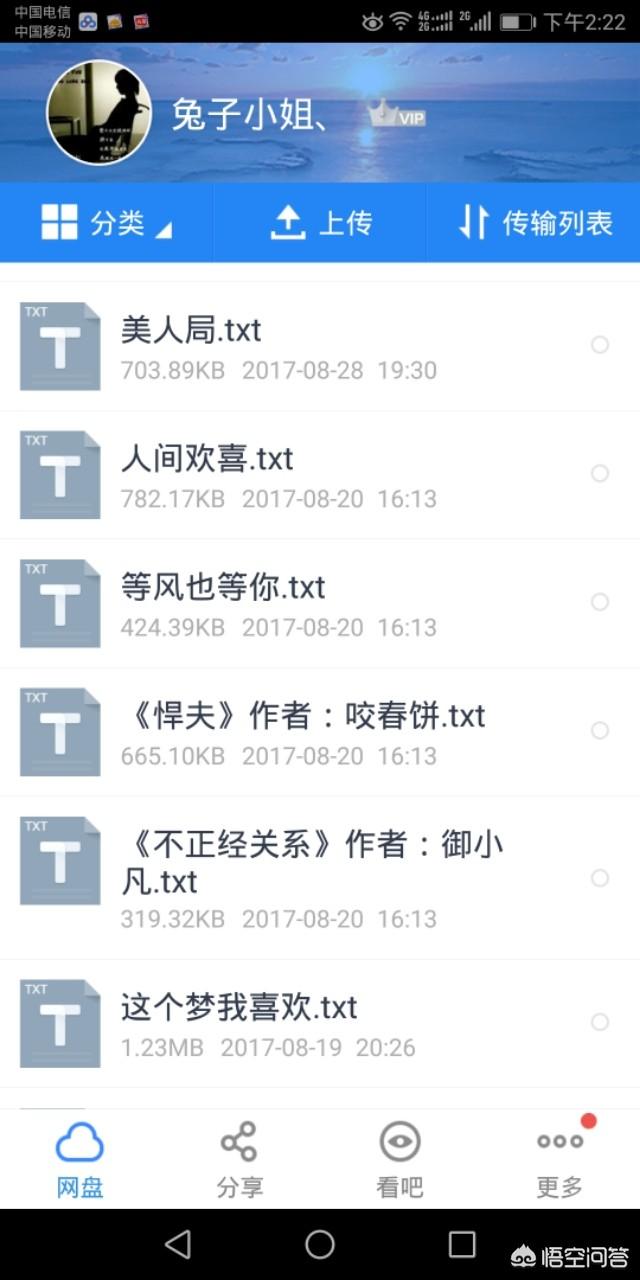The image size is (640, 1280).
Task: Open the file 人间欢喜.txt
Action: [320, 475]
